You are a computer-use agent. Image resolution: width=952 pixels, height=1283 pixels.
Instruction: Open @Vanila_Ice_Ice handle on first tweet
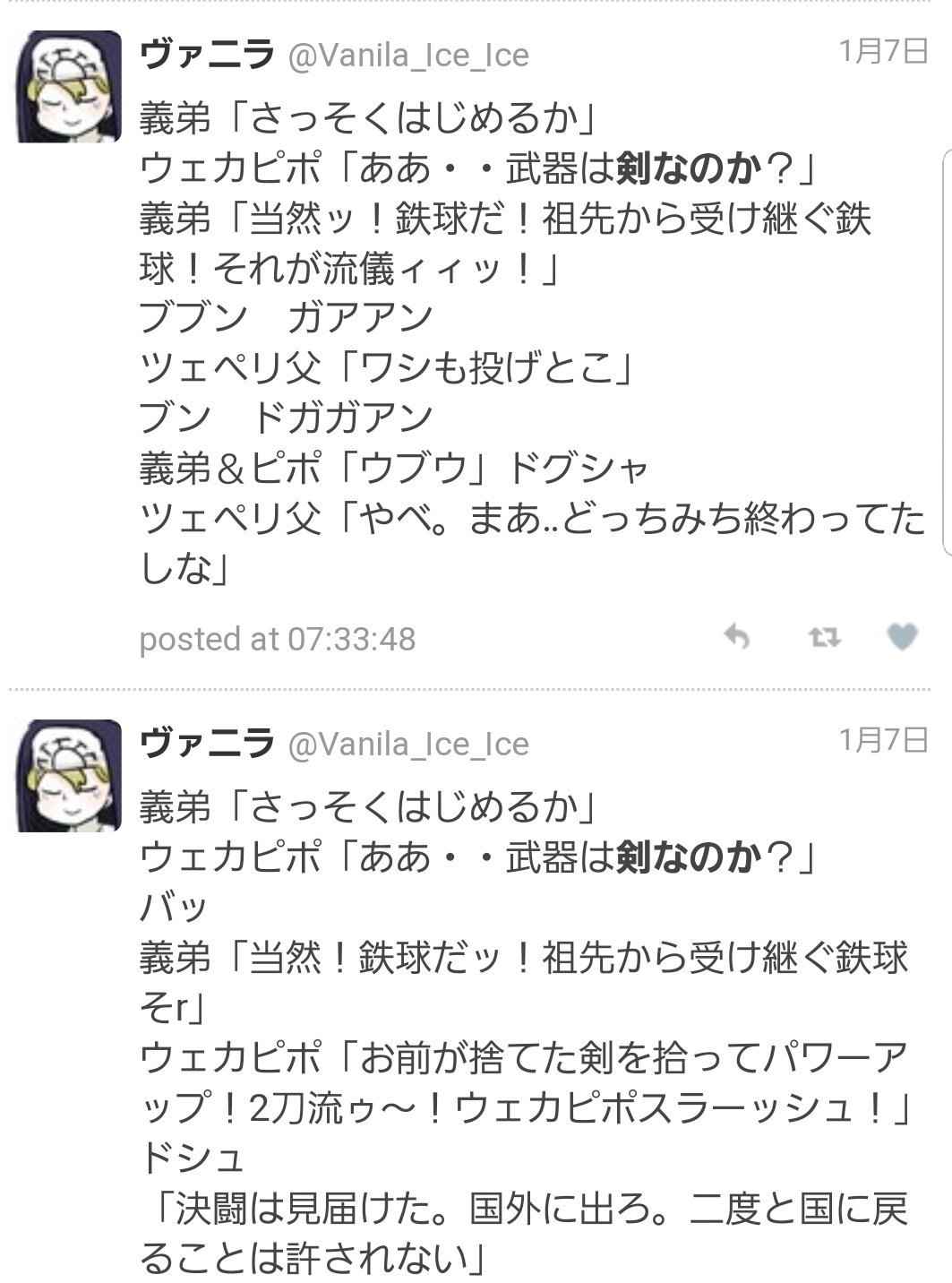point(407,56)
